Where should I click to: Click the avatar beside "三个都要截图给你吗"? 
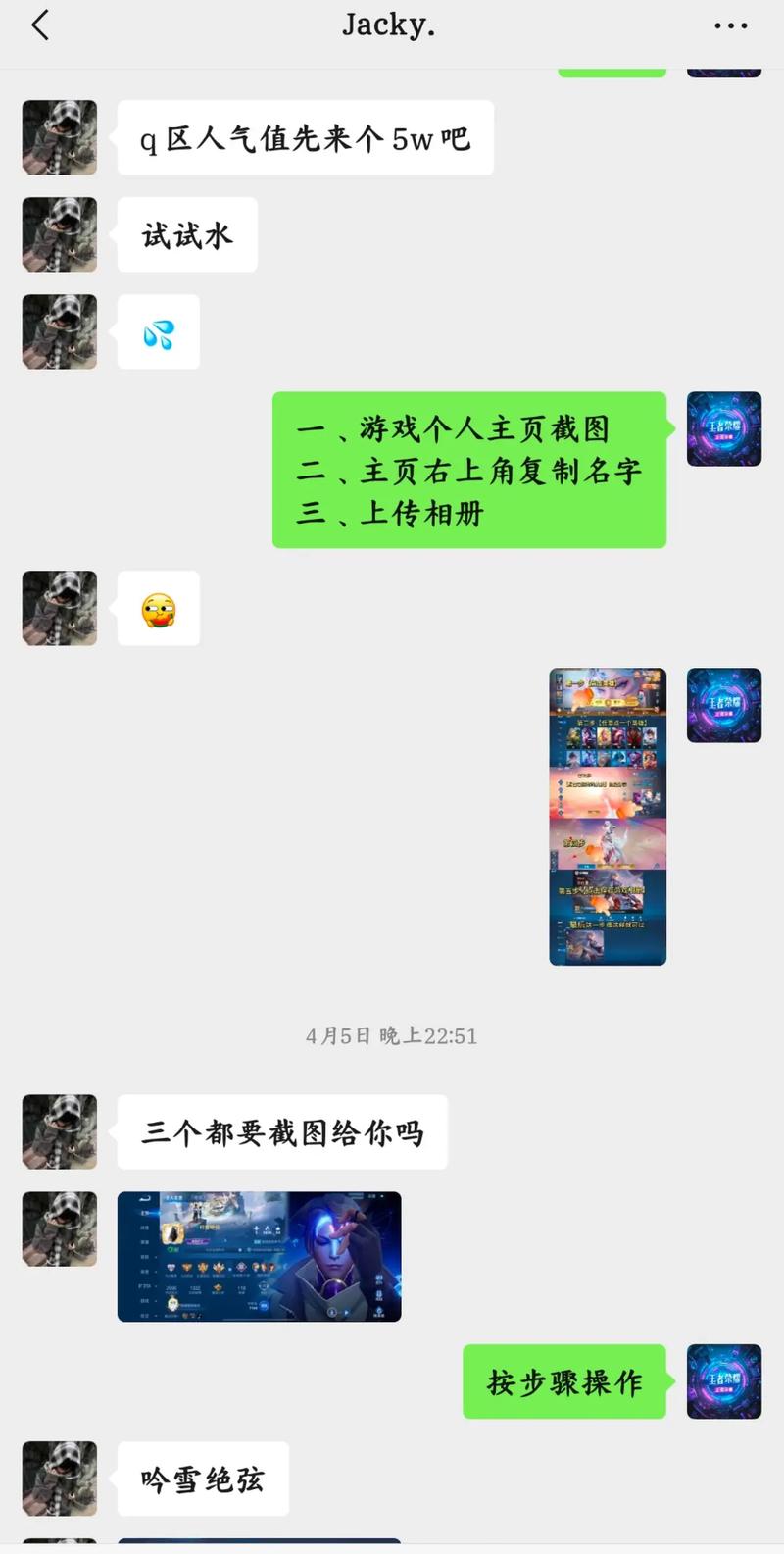[59, 1131]
